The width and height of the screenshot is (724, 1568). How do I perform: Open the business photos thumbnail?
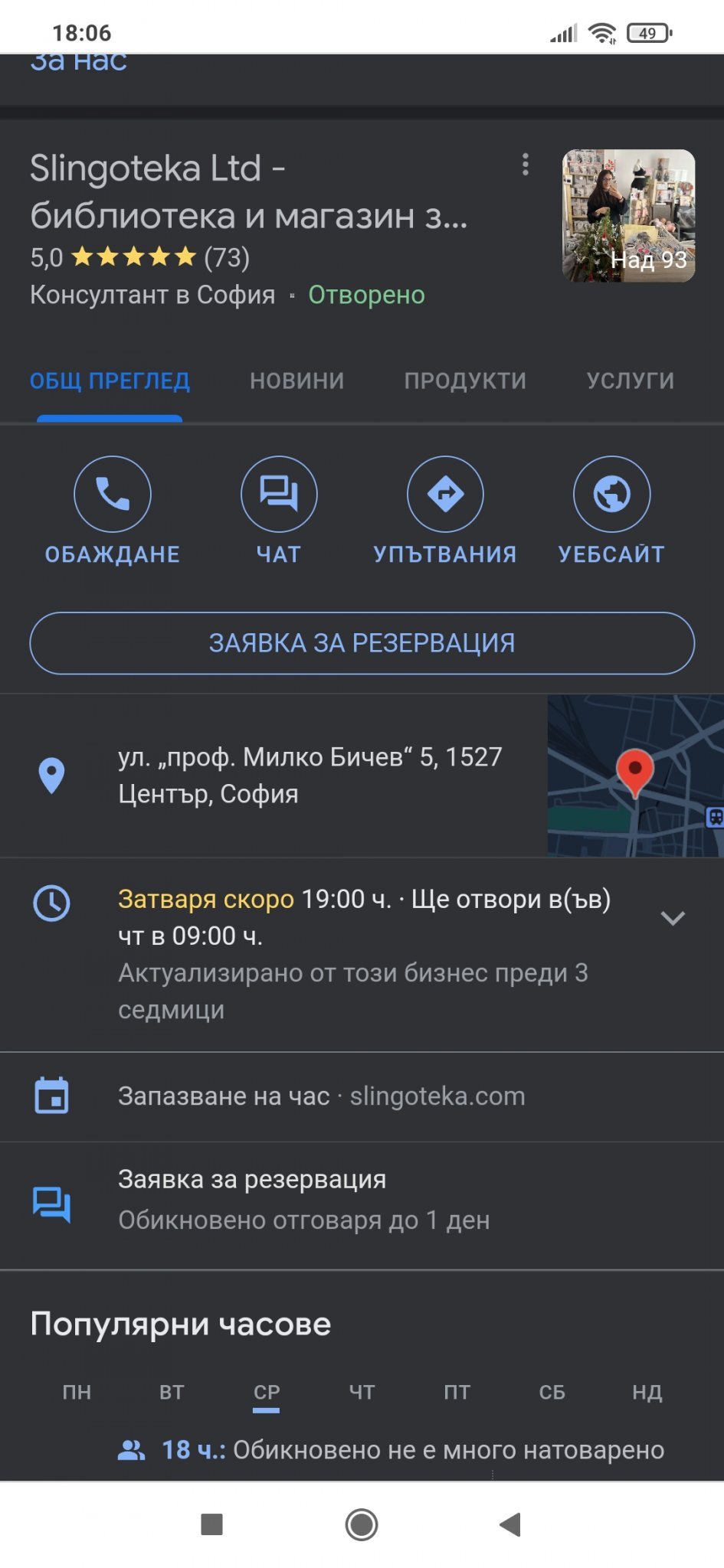click(628, 216)
